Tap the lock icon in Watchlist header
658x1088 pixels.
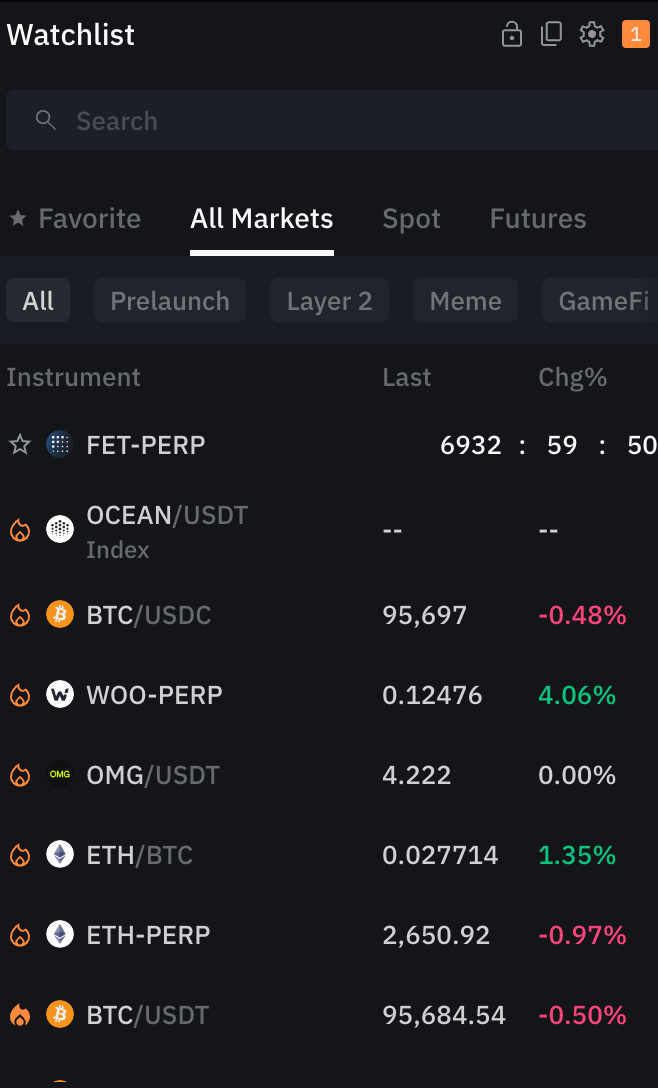[x=512, y=34]
